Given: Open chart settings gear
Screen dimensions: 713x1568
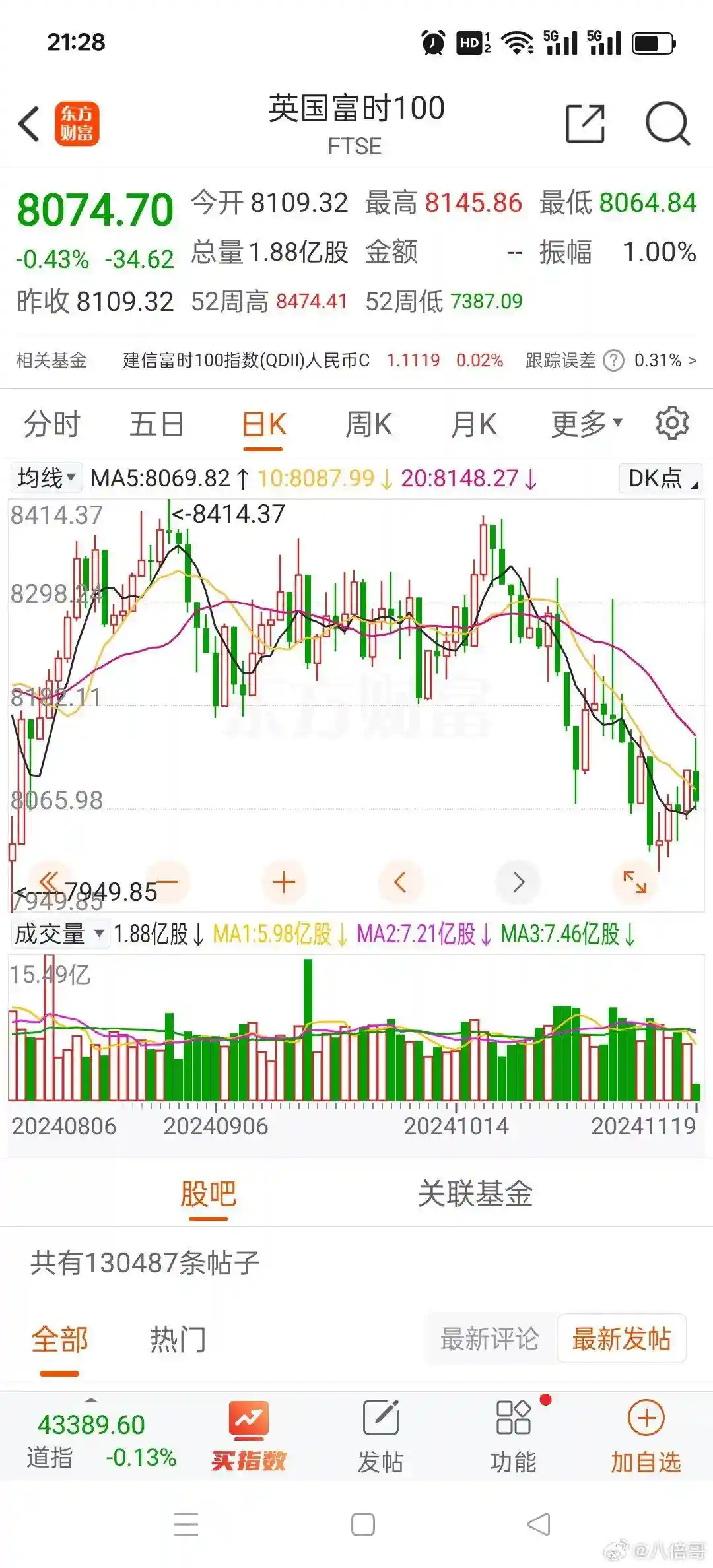Looking at the screenshot, I should click(672, 423).
